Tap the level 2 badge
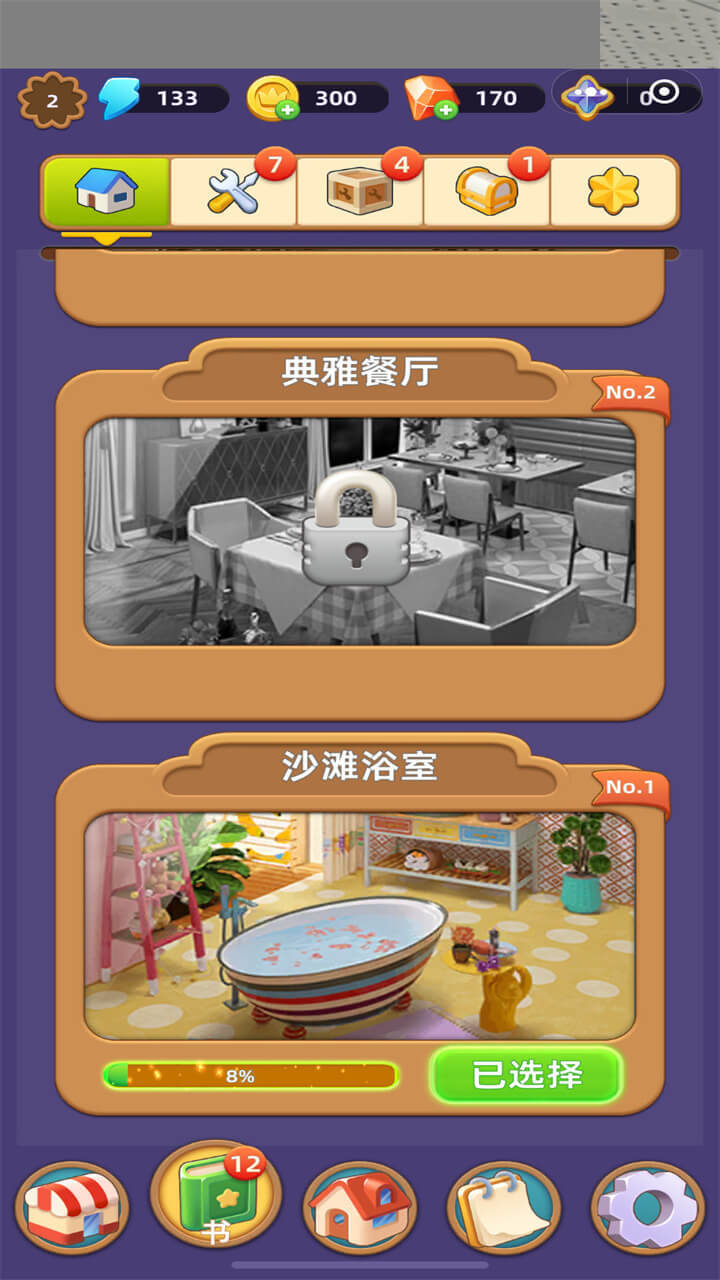720x1280 pixels. click(52, 99)
